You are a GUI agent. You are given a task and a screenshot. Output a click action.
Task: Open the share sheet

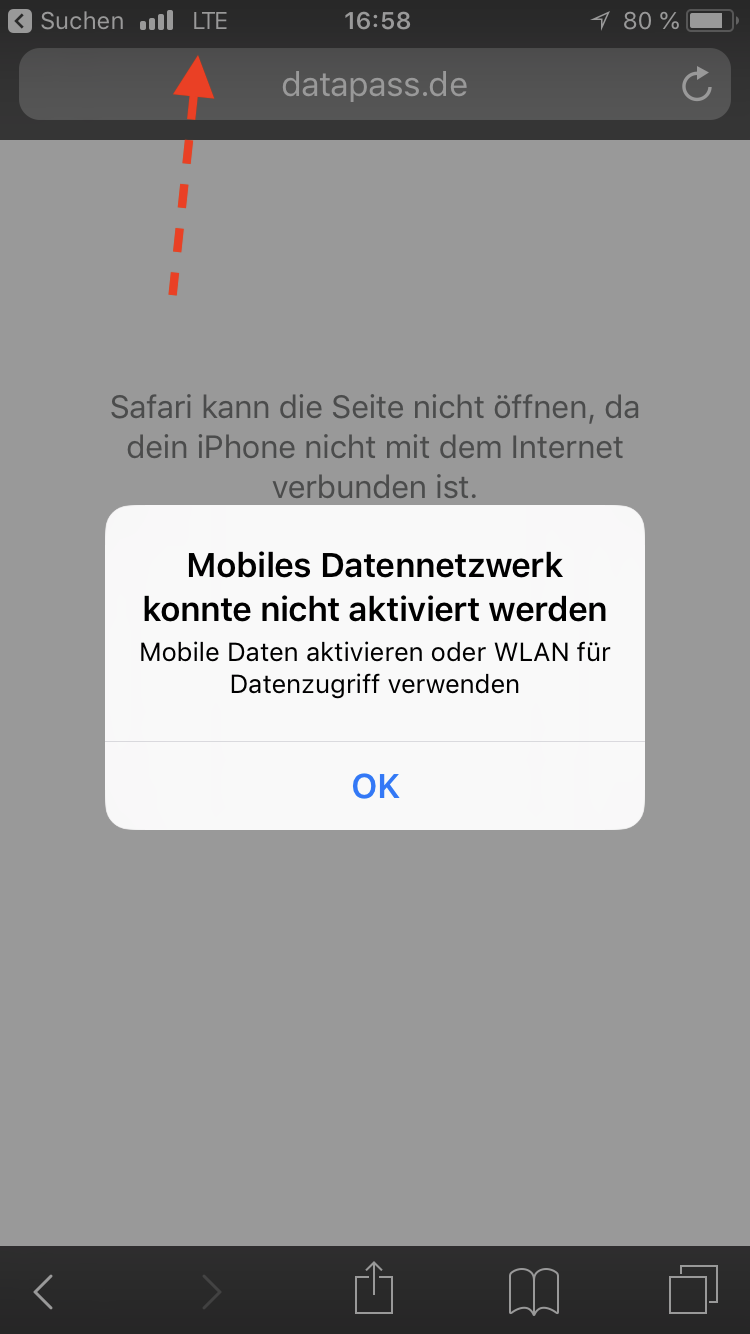(374, 1289)
